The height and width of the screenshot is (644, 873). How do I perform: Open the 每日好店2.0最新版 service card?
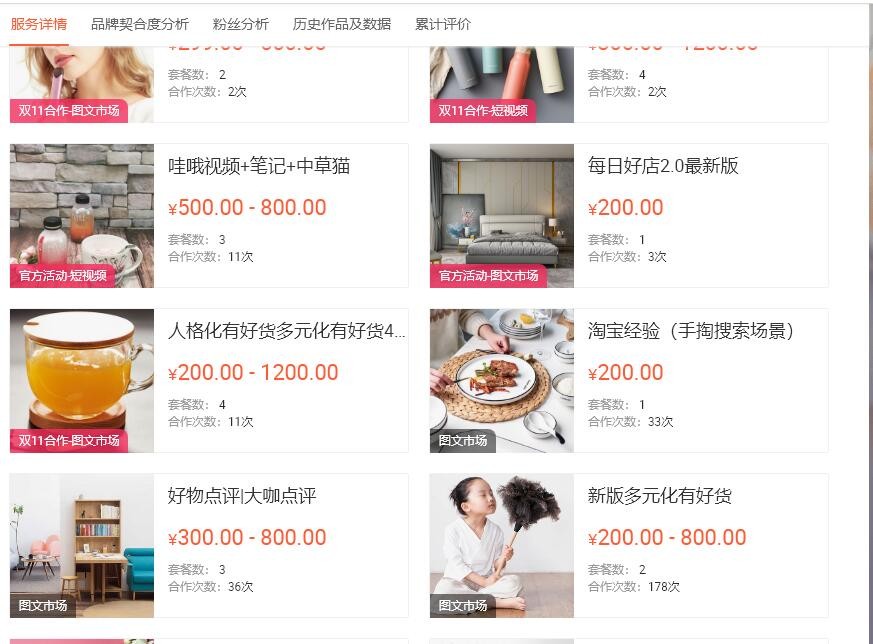click(x=663, y=167)
